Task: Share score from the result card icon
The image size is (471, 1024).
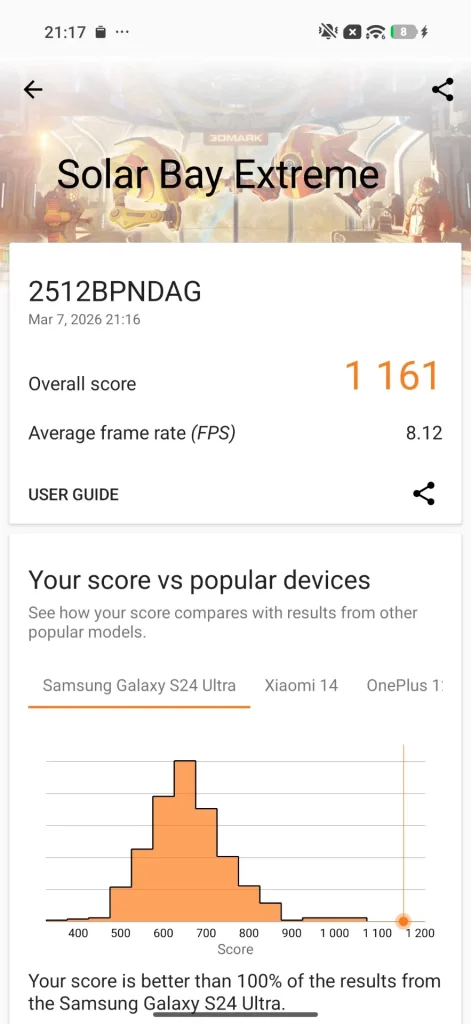Action: click(424, 494)
